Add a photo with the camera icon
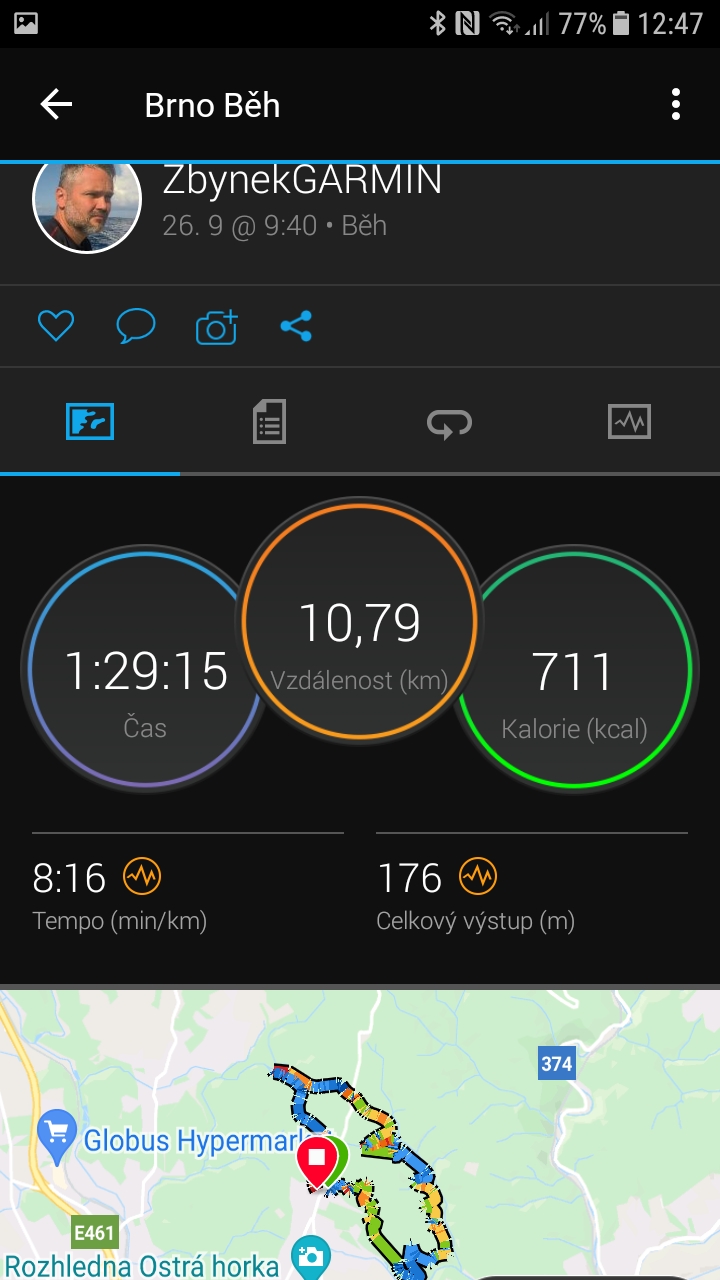Screen dimensions: 720x1280 pyautogui.click(x=216, y=327)
